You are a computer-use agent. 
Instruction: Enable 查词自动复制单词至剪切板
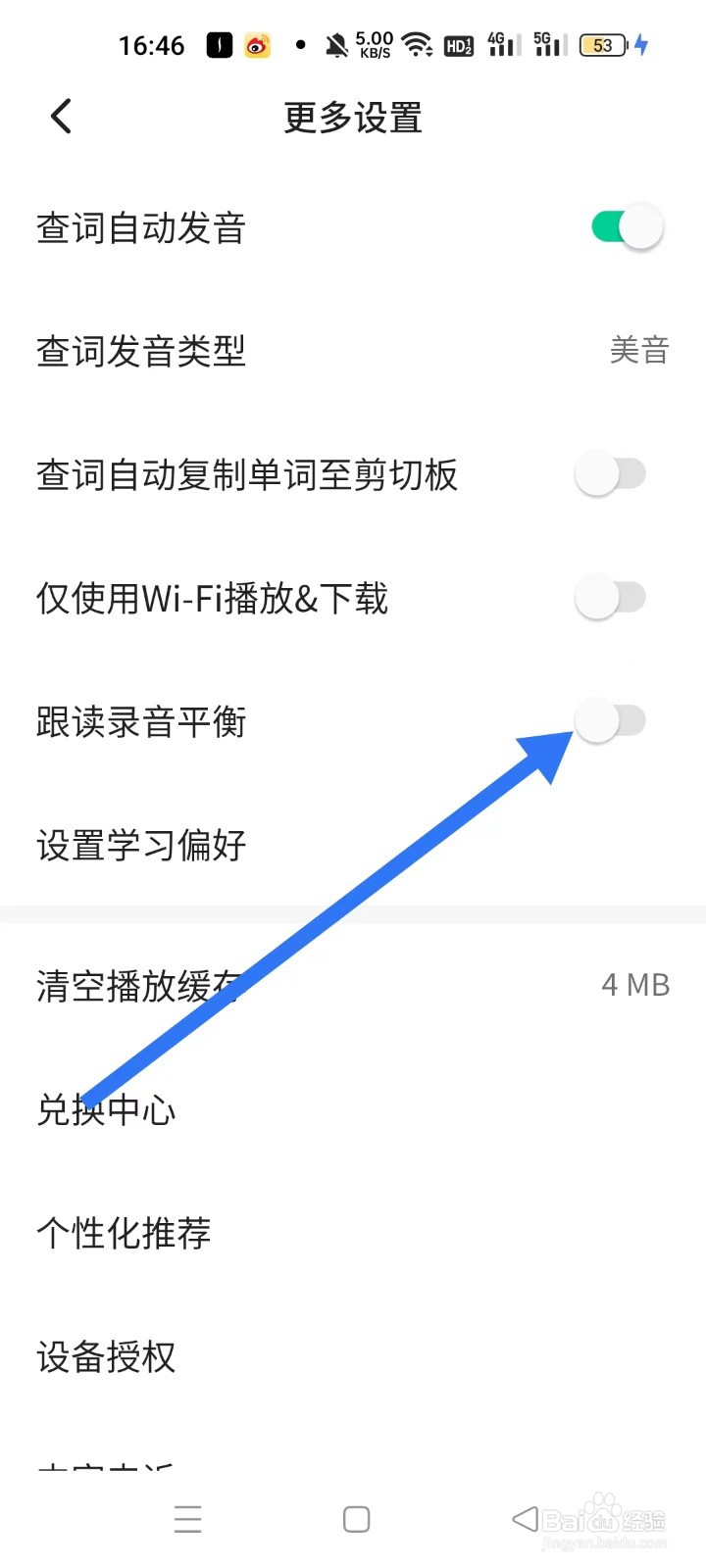611,473
